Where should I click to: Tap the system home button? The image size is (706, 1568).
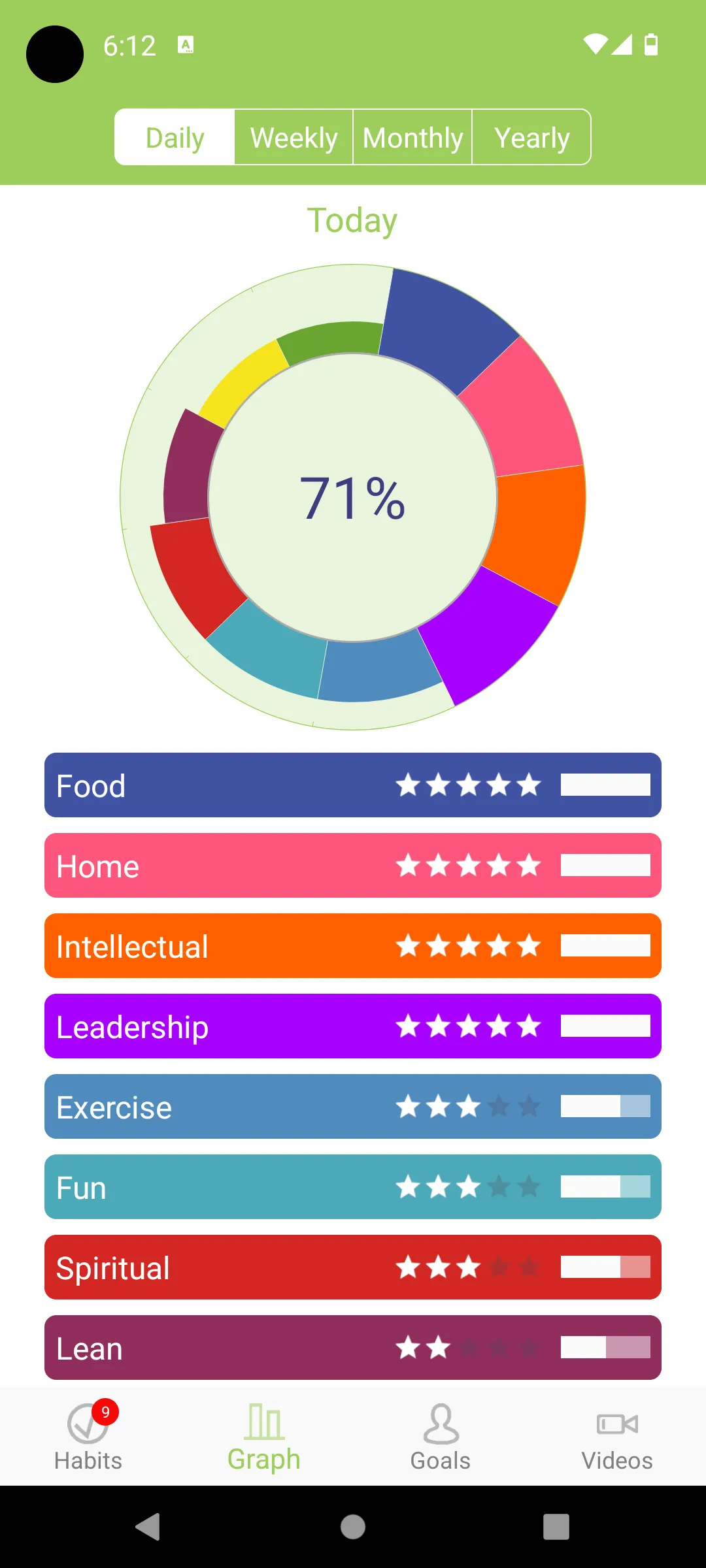[x=353, y=1527]
